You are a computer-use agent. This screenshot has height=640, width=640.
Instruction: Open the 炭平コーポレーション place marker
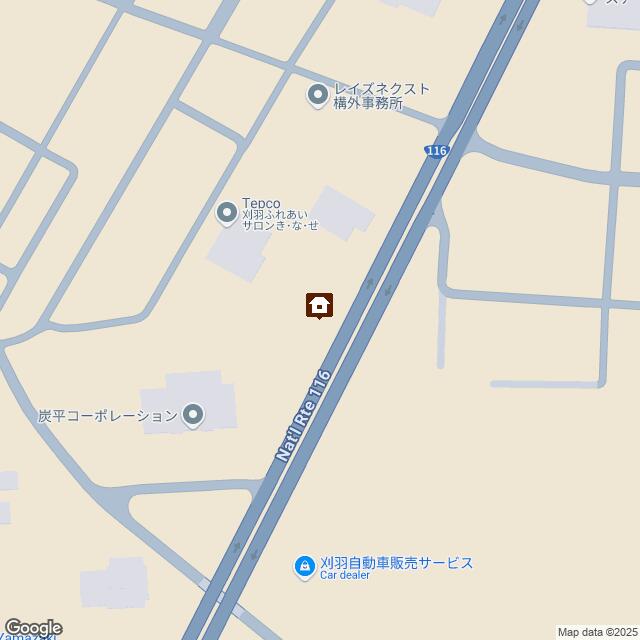coord(193,415)
